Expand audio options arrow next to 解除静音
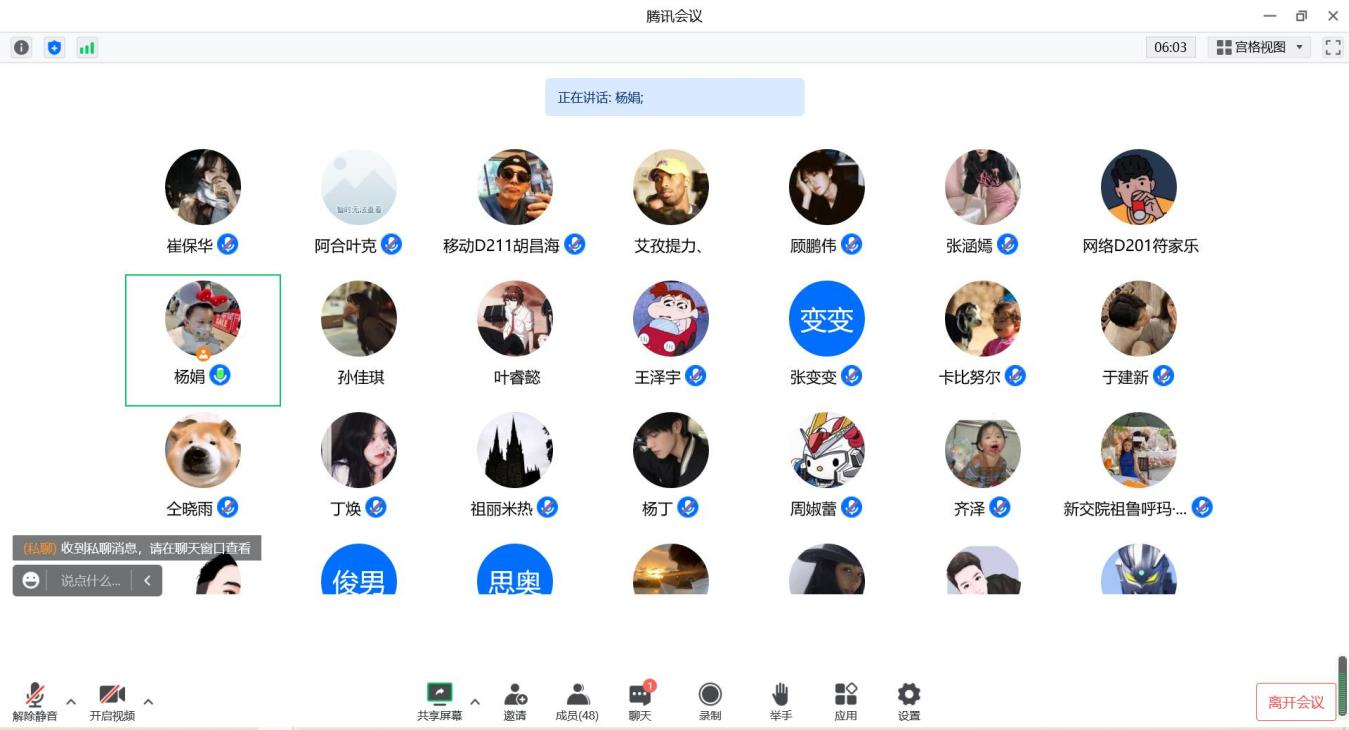1349x730 pixels. (71, 701)
